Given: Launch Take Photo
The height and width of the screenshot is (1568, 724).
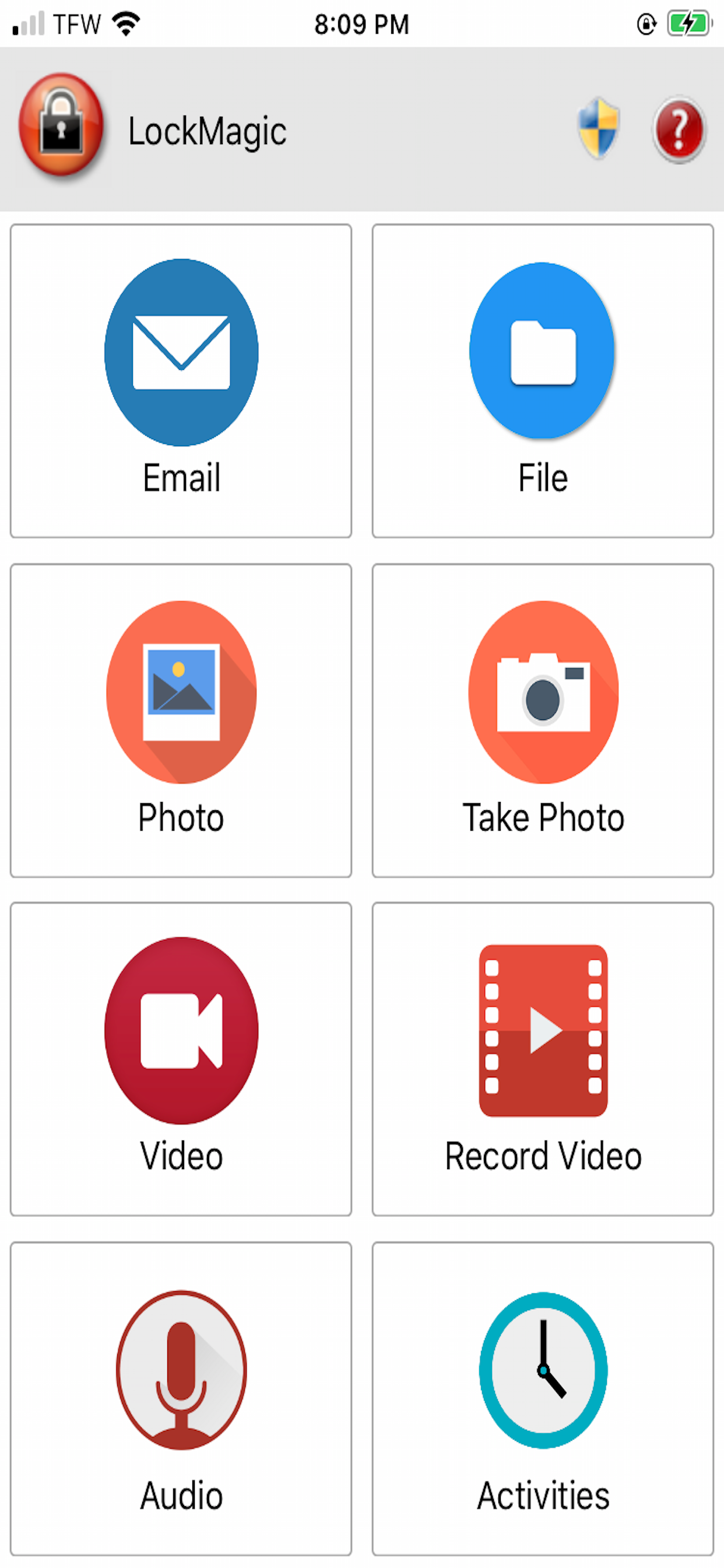Looking at the screenshot, I should pyautogui.click(x=543, y=720).
